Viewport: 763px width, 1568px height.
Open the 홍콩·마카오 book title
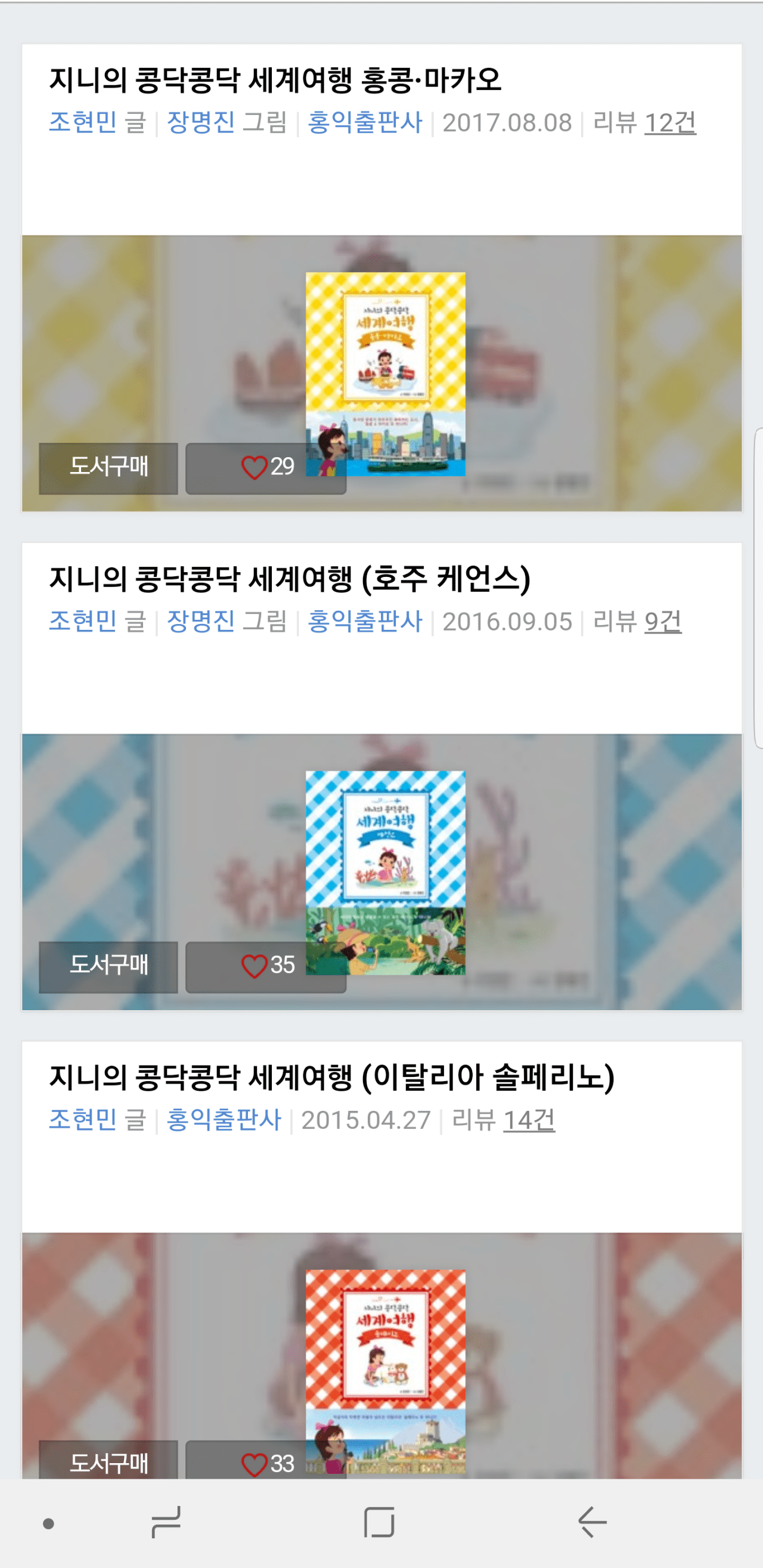[275, 80]
